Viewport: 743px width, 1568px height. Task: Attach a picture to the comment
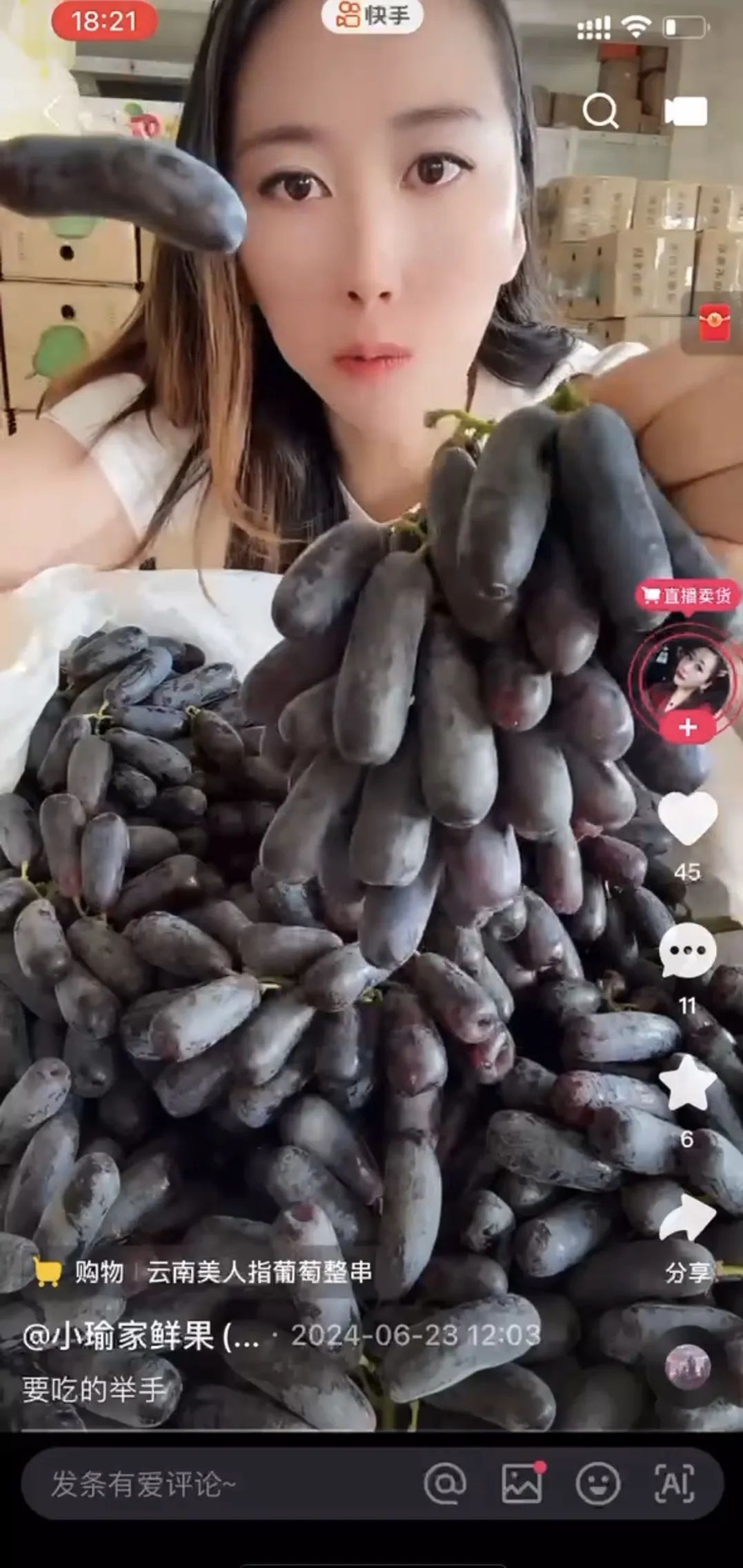(522, 1484)
